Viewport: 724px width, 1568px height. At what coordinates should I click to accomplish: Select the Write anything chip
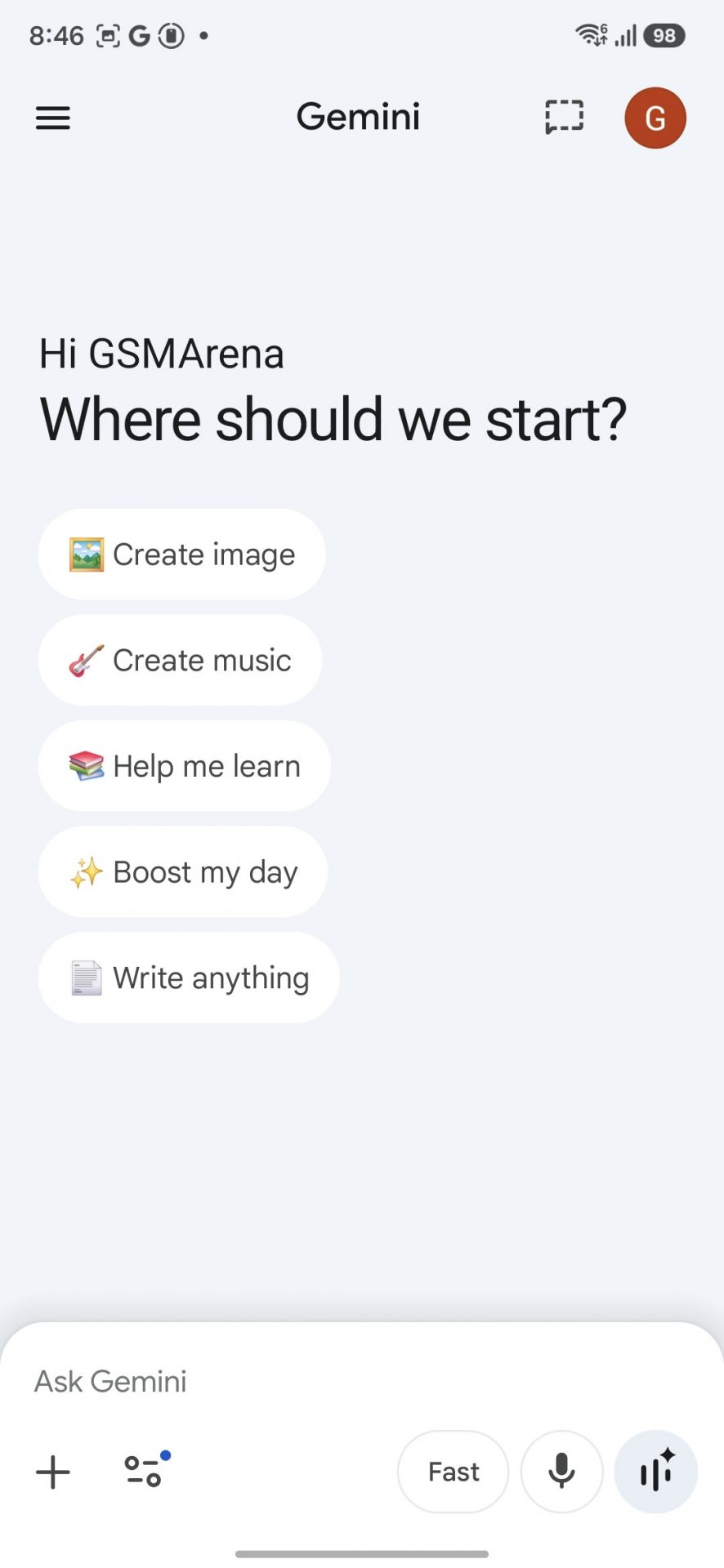pyautogui.click(x=189, y=978)
